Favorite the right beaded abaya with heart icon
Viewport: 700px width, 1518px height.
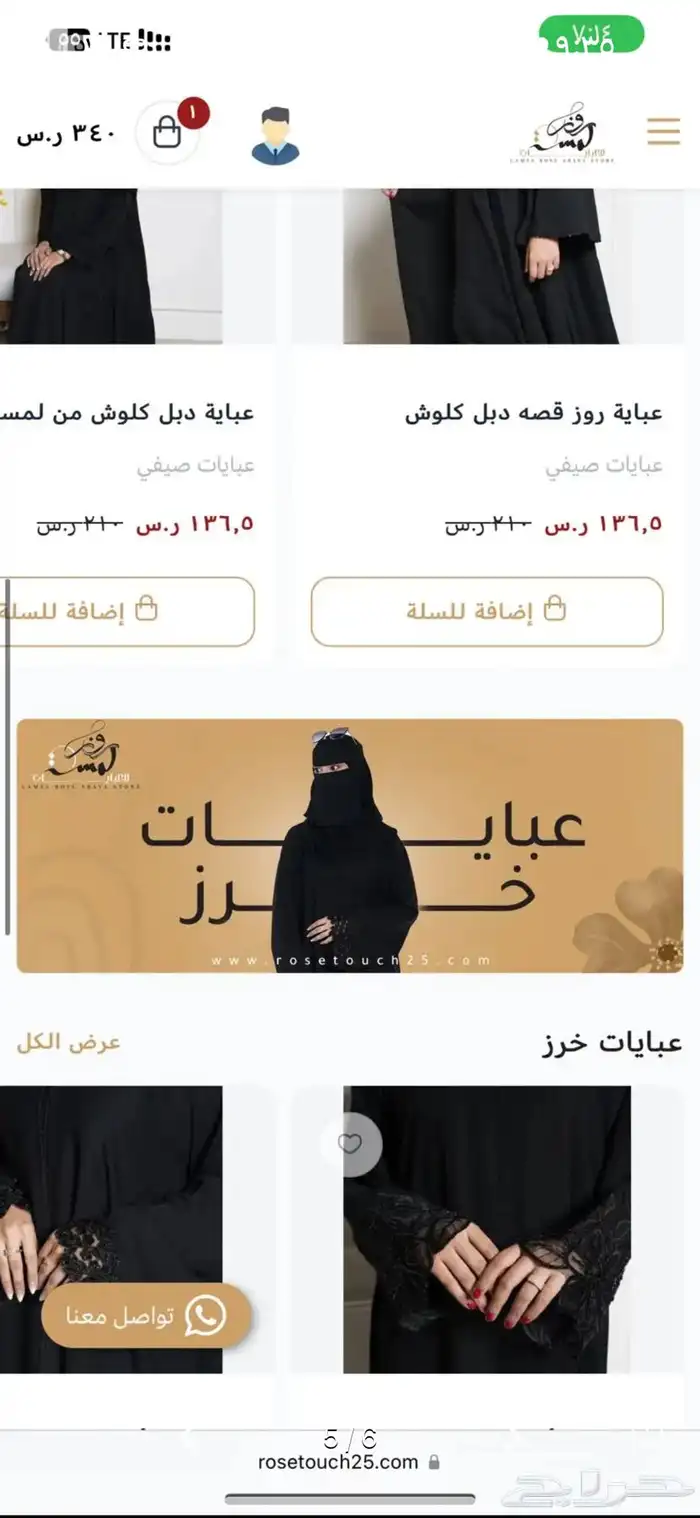click(x=351, y=1144)
